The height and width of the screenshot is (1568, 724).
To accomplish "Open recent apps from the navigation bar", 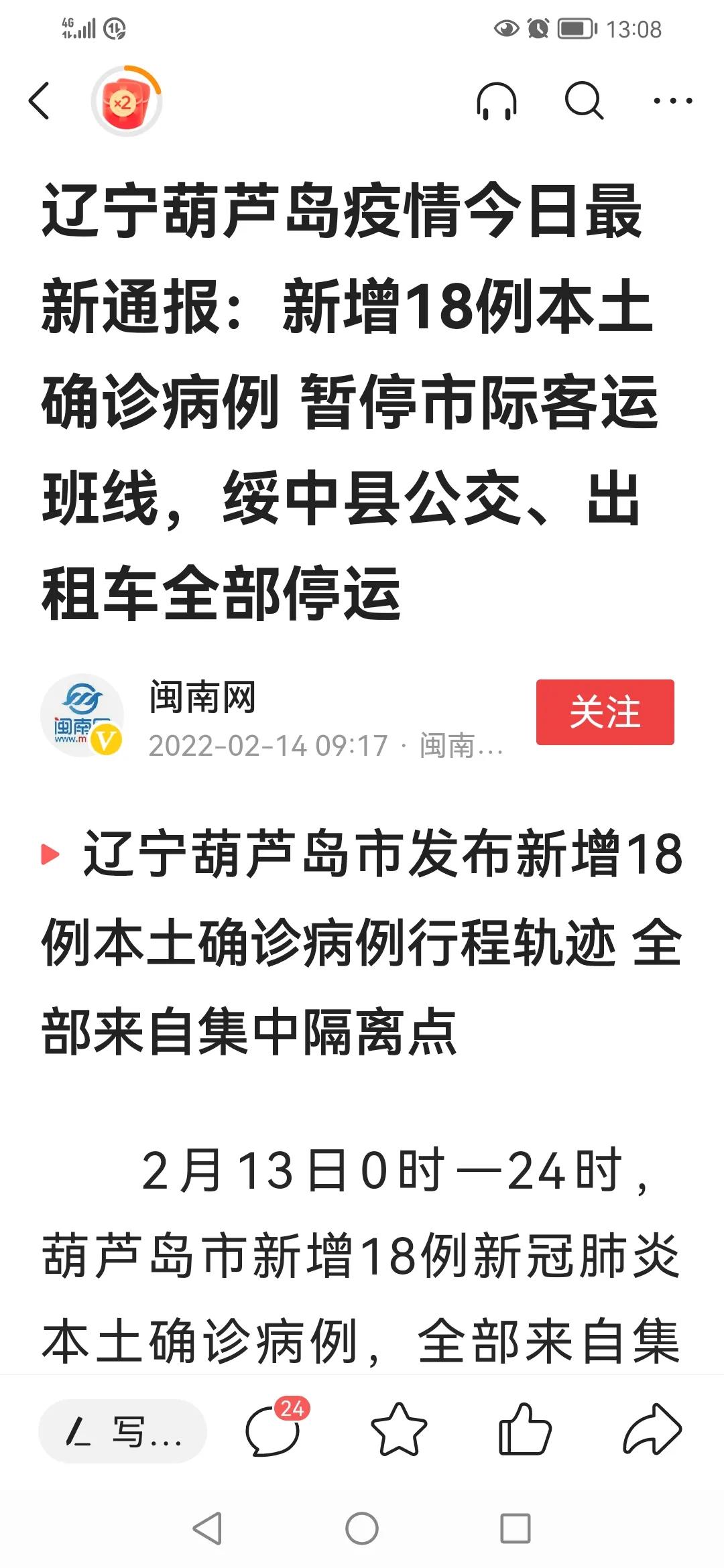I will coord(516,1529).
